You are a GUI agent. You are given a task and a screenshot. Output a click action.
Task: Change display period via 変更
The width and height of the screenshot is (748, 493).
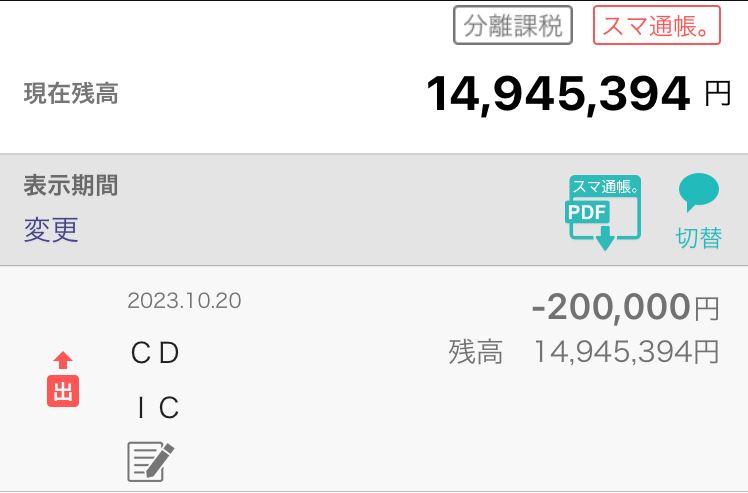point(51,229)
